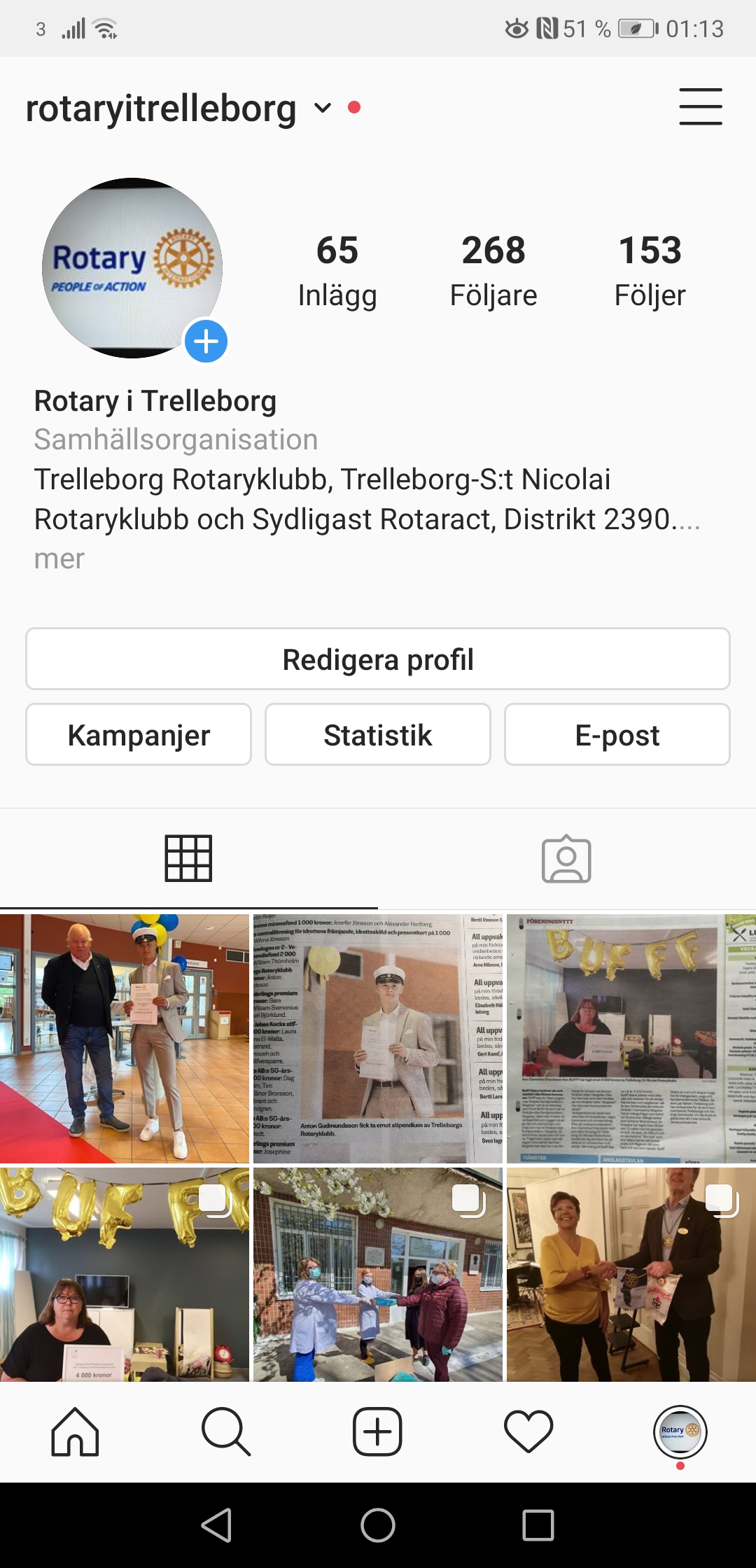The image size is (756, 1568).
Task: View the 153 Följer list
Action: coord(650,271)
